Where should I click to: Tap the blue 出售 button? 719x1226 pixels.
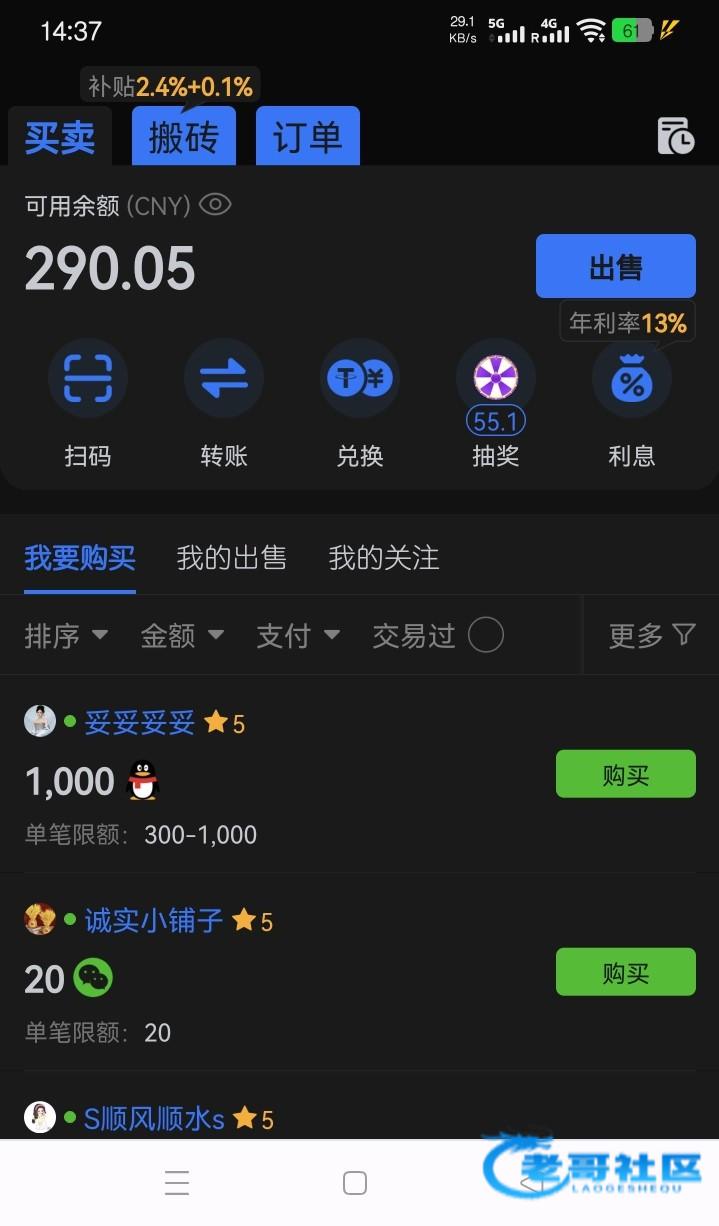pyautogui.click(x=615, y=267)
